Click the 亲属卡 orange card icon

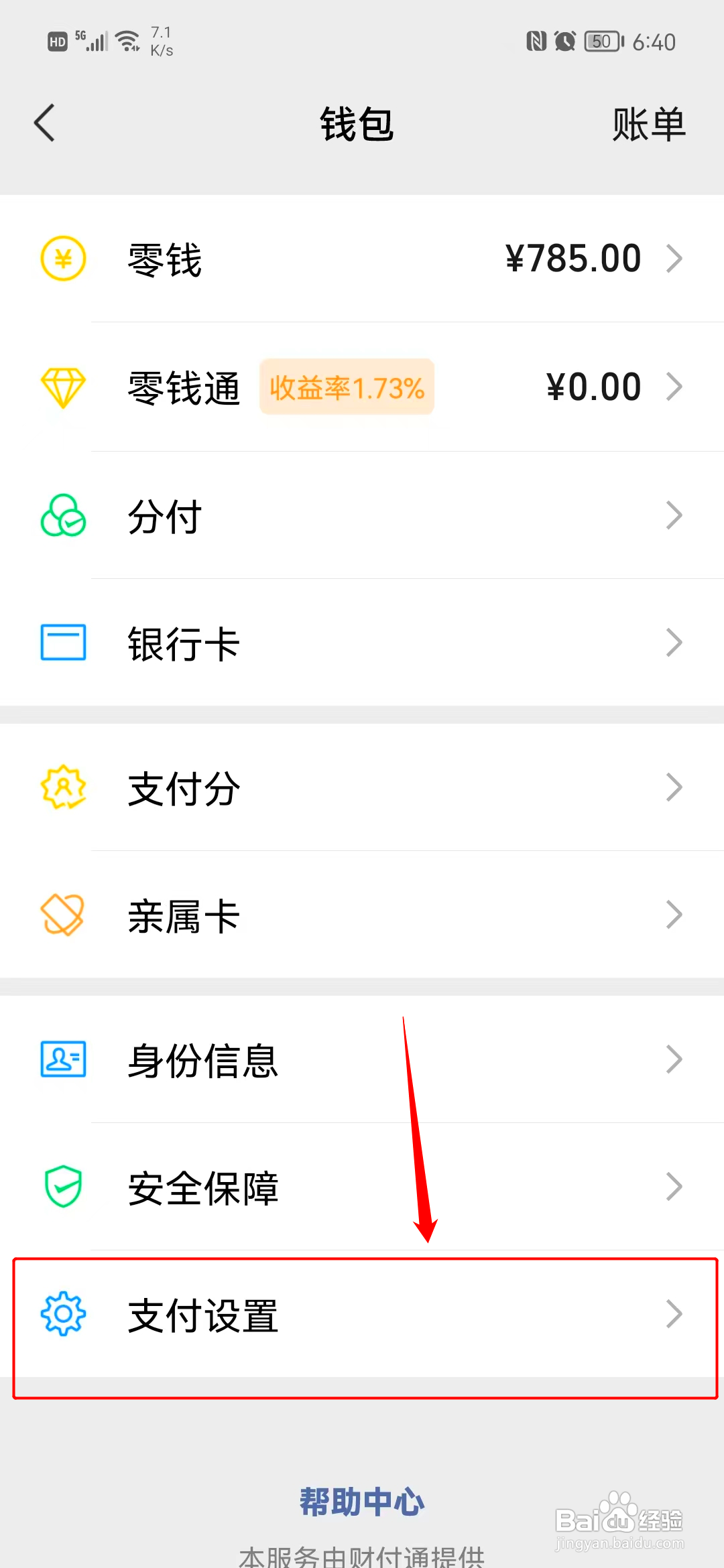point(62,915)
